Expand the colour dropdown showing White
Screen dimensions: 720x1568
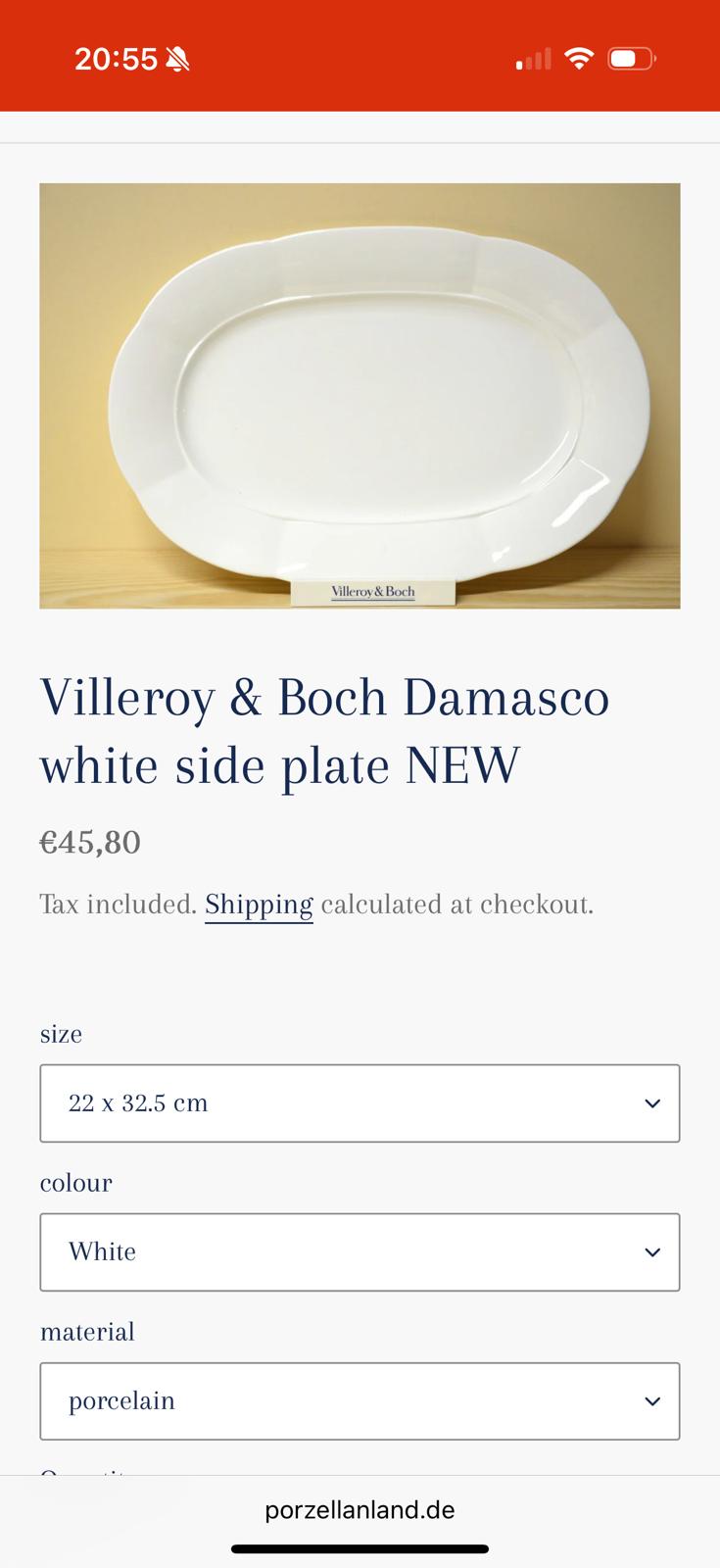360,1252
